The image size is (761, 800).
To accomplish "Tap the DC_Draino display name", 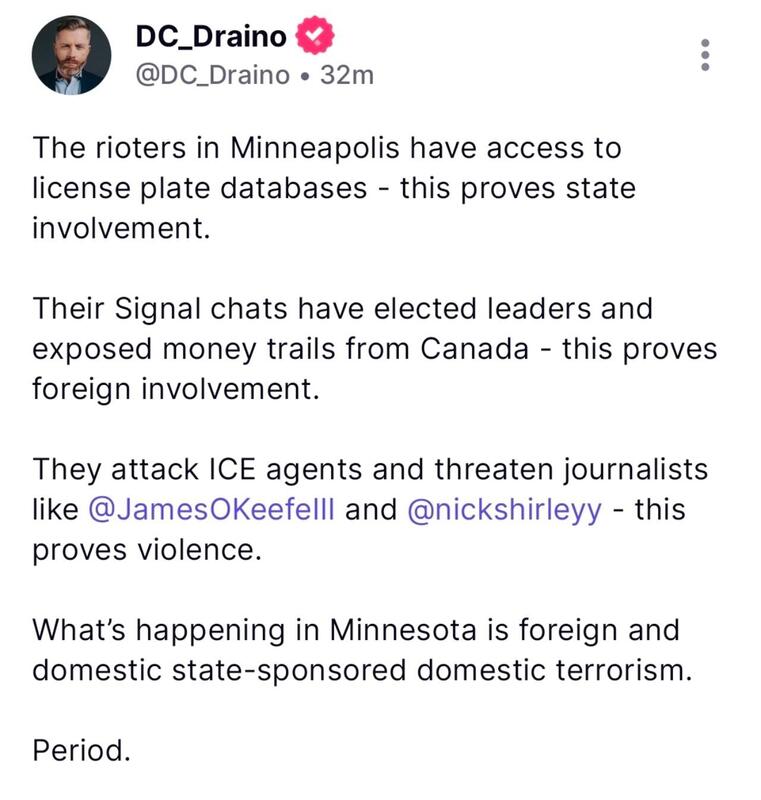I will (210, 38).
